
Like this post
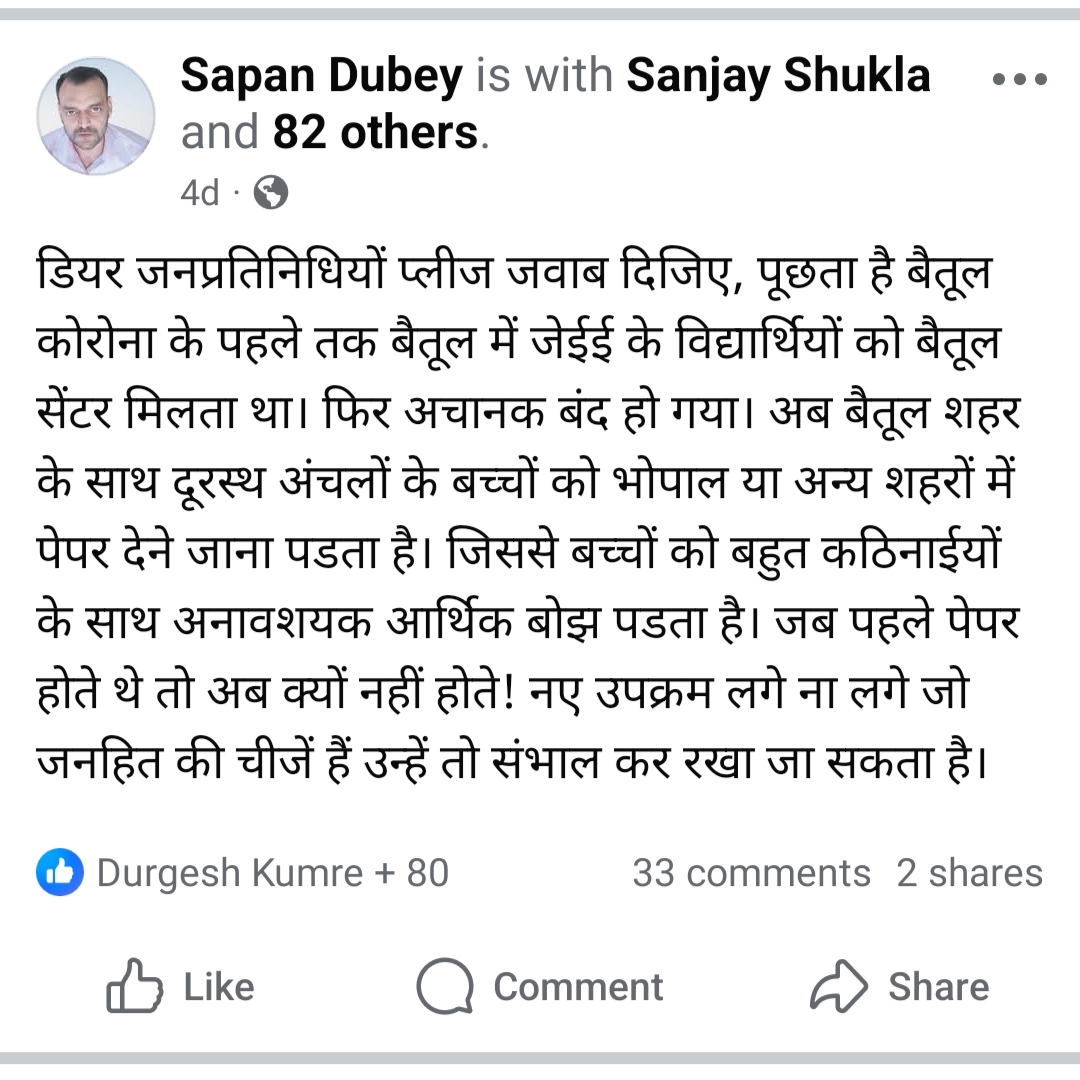(x=181, y=987)
